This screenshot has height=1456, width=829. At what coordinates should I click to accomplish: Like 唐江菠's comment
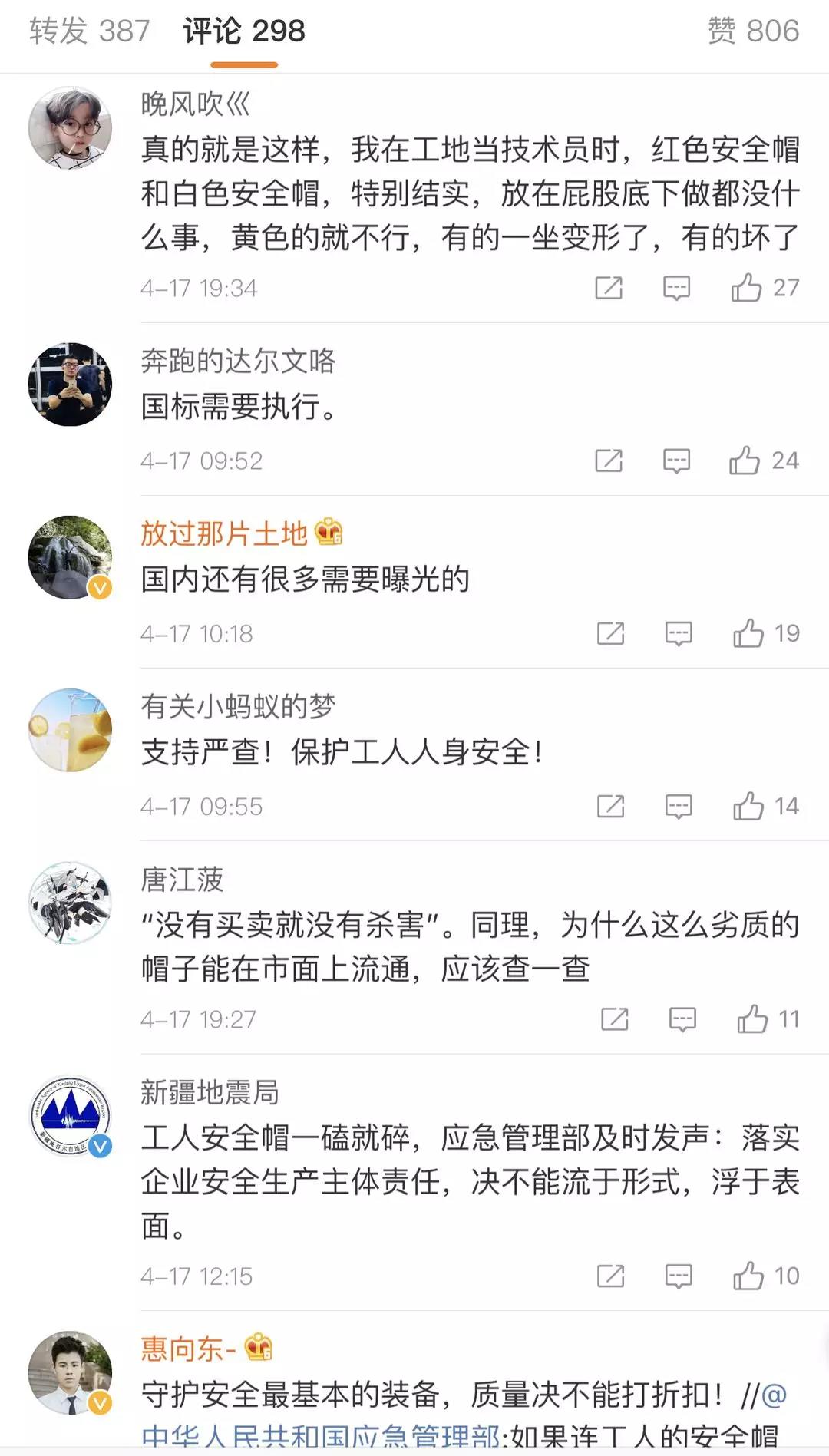(x=752, y=1019)
